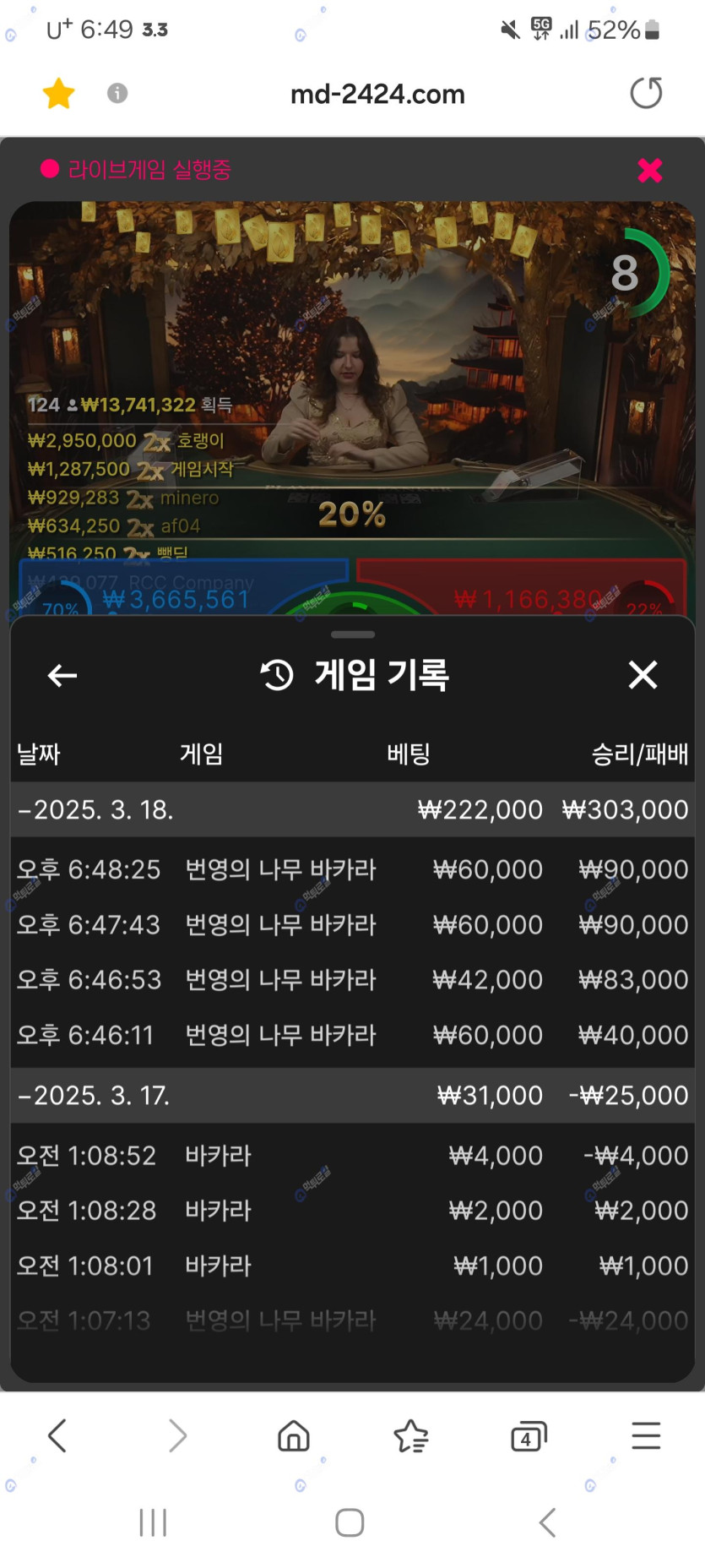
Task: Go to browser home page
Action: 294,1435
